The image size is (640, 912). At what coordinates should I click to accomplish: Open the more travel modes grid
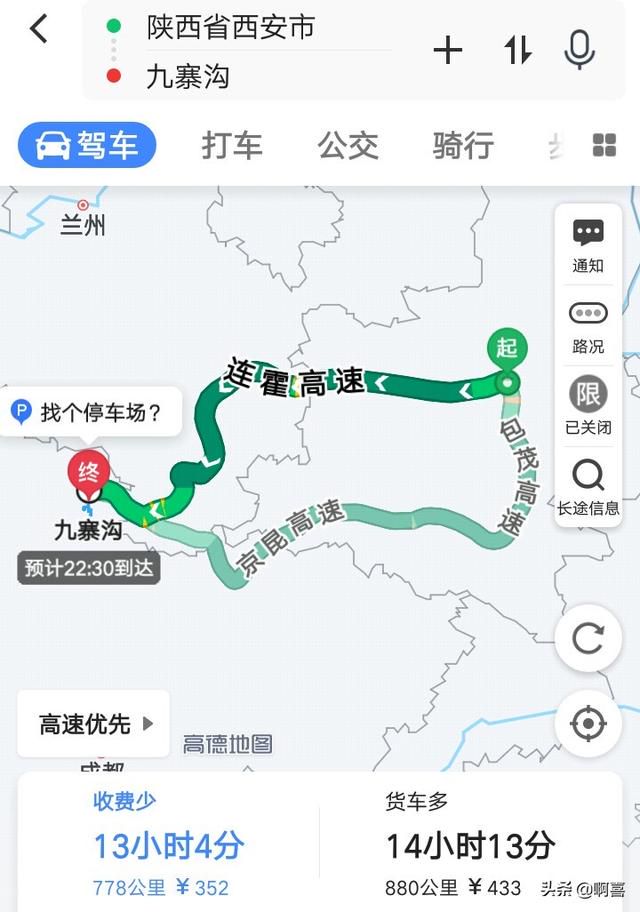pyautogui.click(x=604, y=146)
